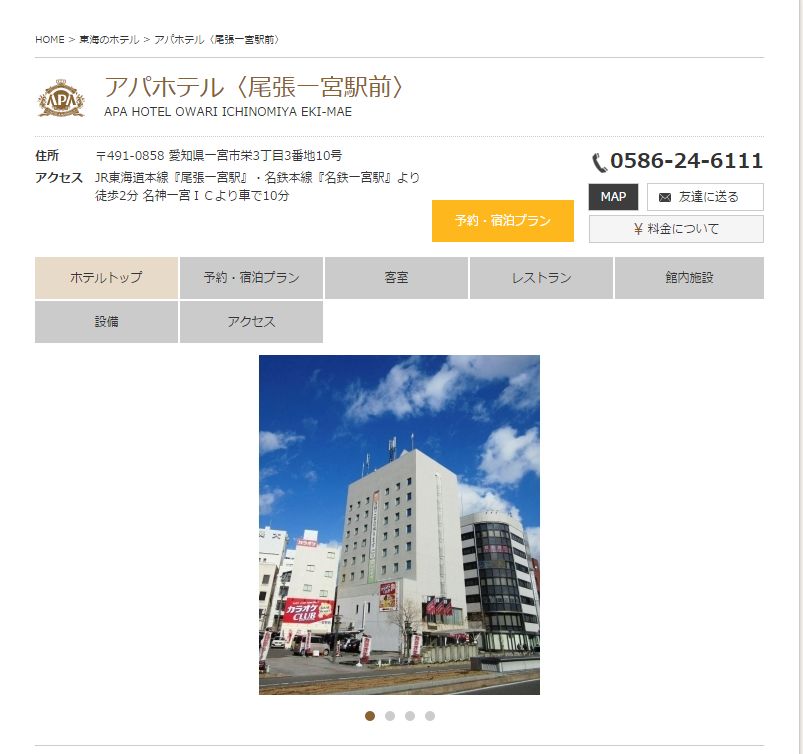Open 東海のホテル breadcrumb link

[109, 40]
